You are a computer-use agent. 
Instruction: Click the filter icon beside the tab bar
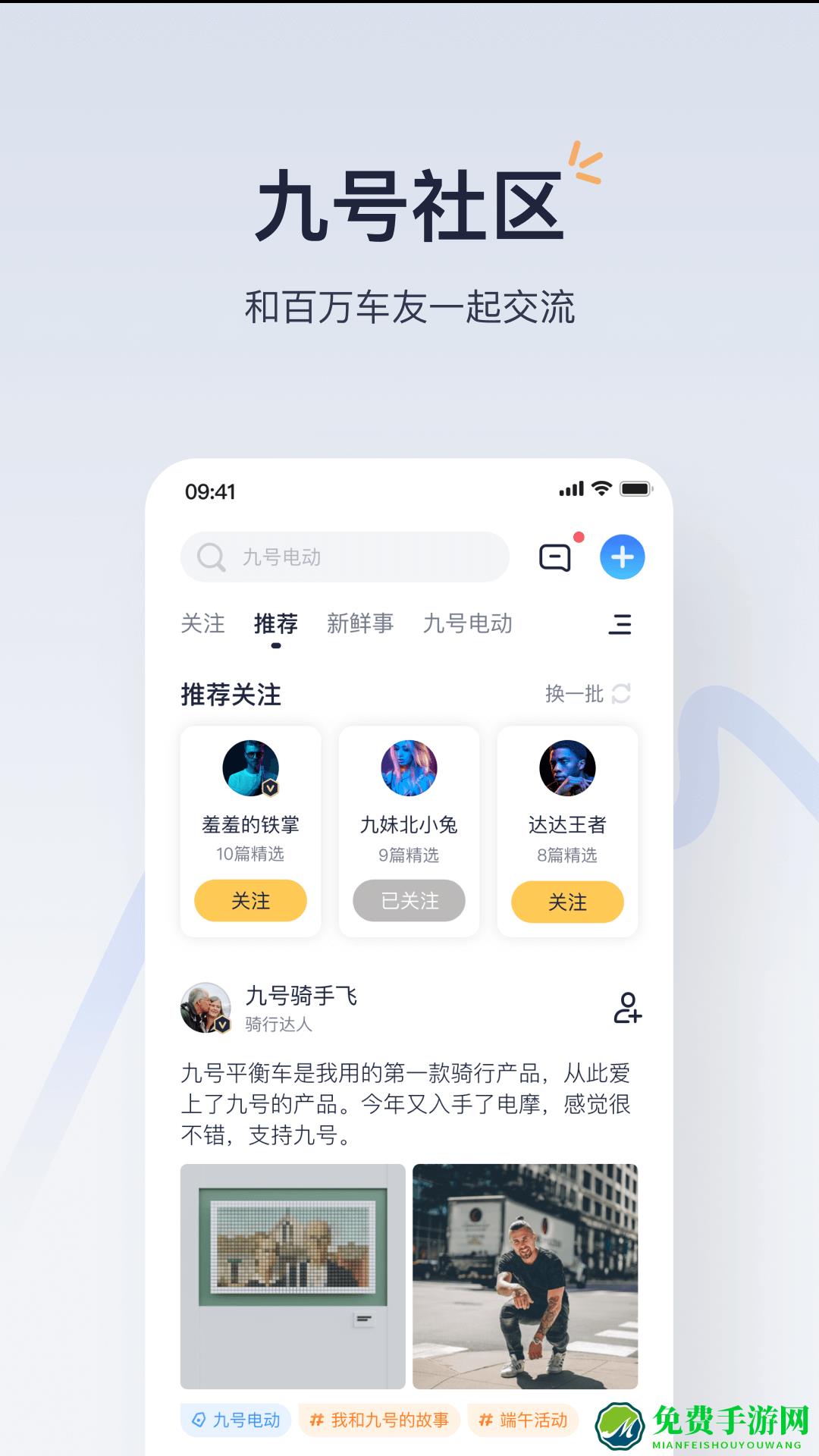tap(620, 624)
